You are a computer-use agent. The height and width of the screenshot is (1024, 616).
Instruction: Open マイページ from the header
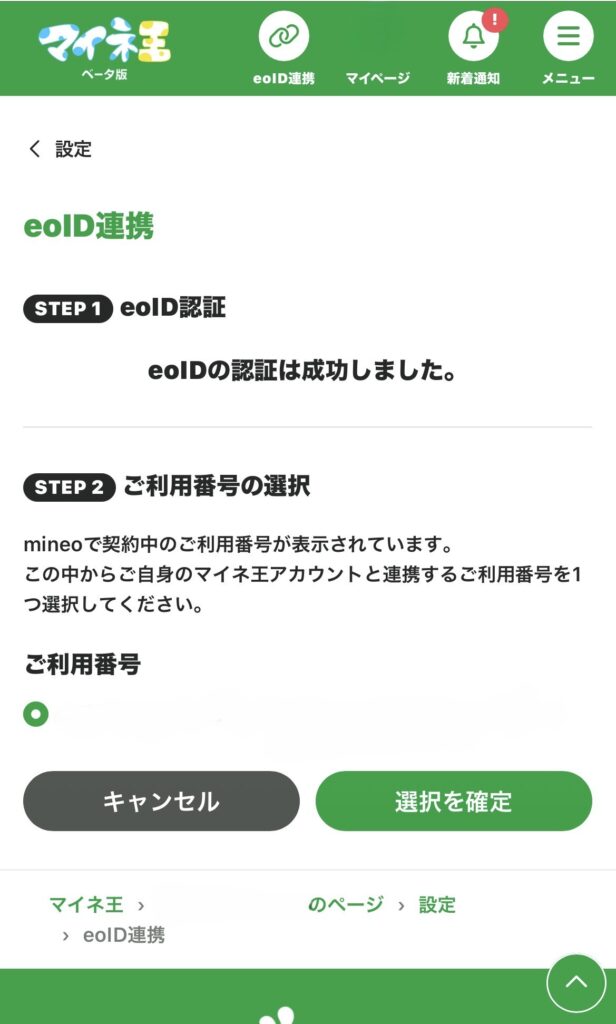(x=378, y=49)
